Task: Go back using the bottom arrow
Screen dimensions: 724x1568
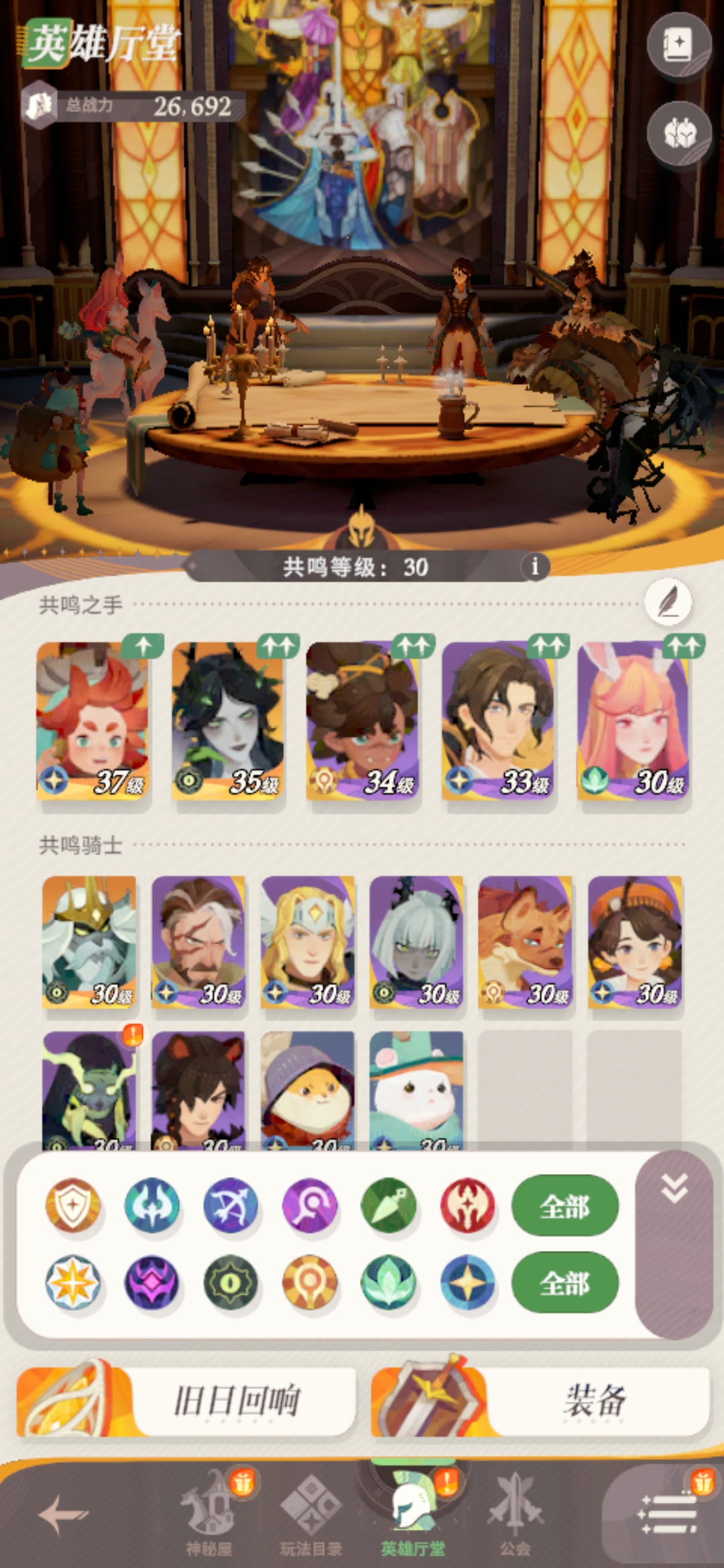Action: 64,1514
